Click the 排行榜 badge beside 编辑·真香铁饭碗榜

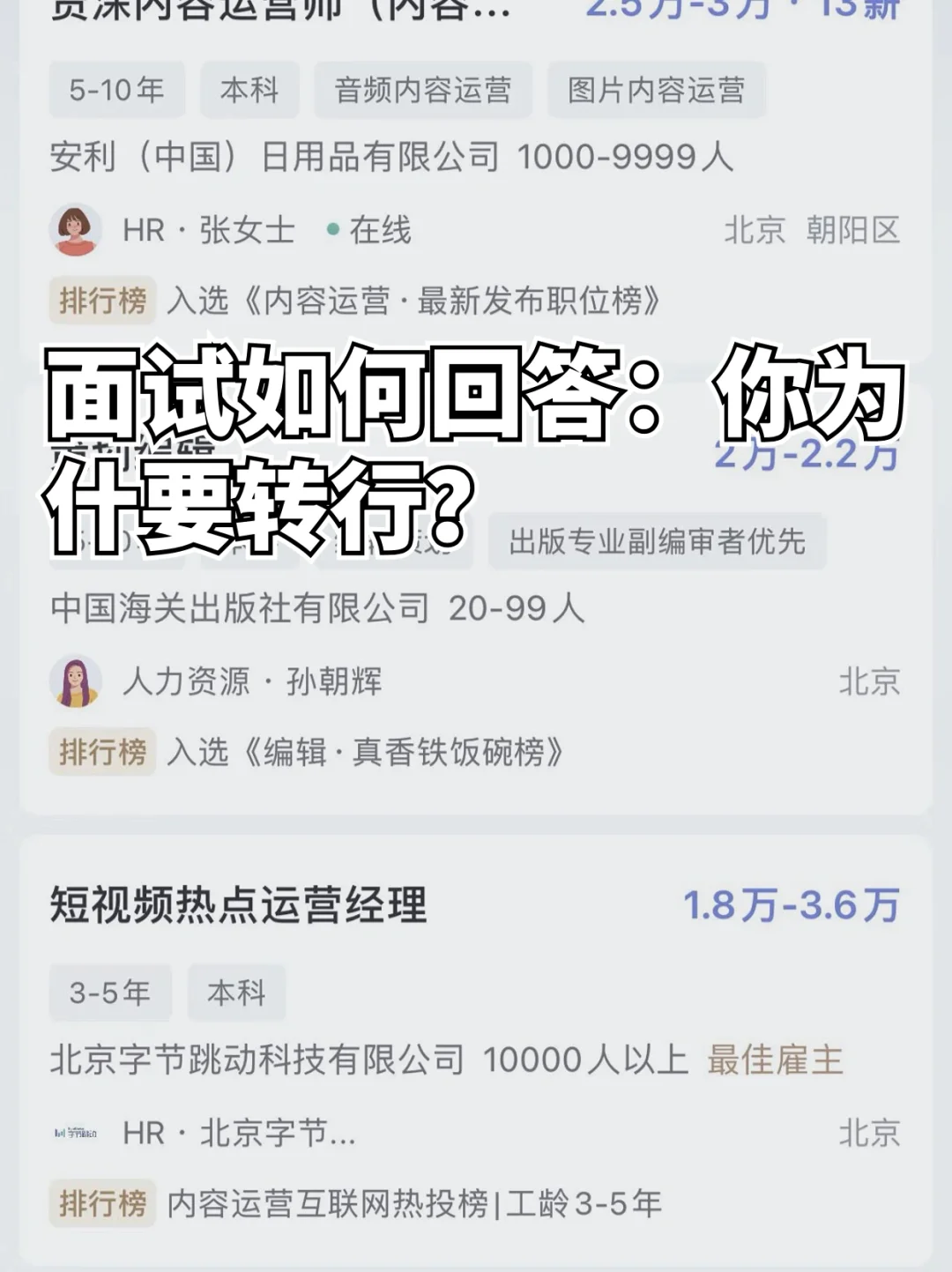(102, 754)
